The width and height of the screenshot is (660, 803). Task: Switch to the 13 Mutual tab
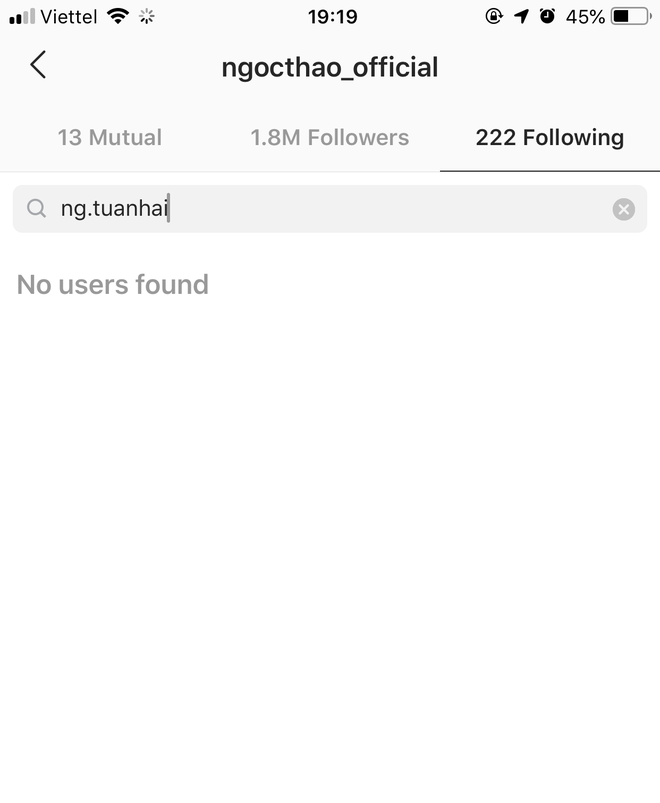tap(110, 138)
